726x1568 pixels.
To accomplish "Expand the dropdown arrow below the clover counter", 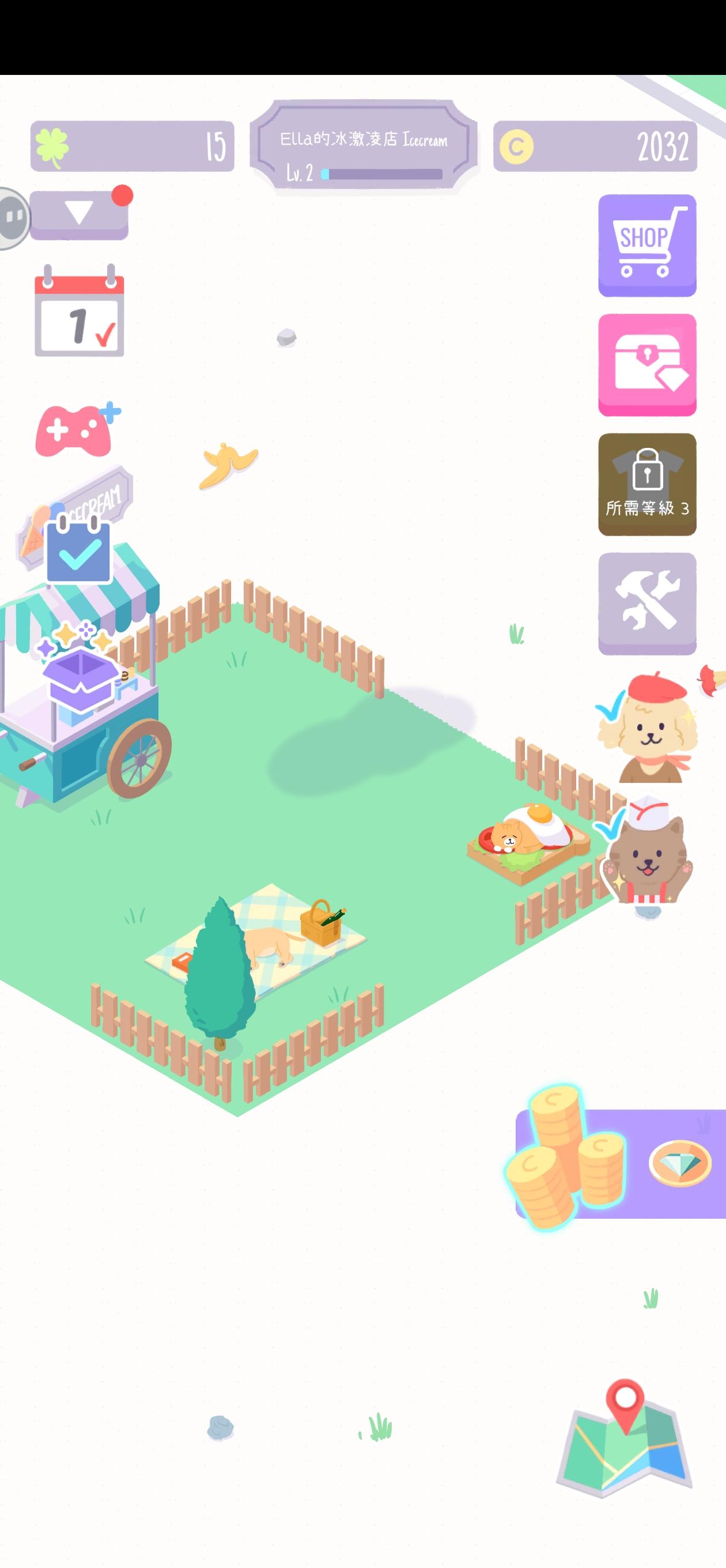I will coord(78,214).
